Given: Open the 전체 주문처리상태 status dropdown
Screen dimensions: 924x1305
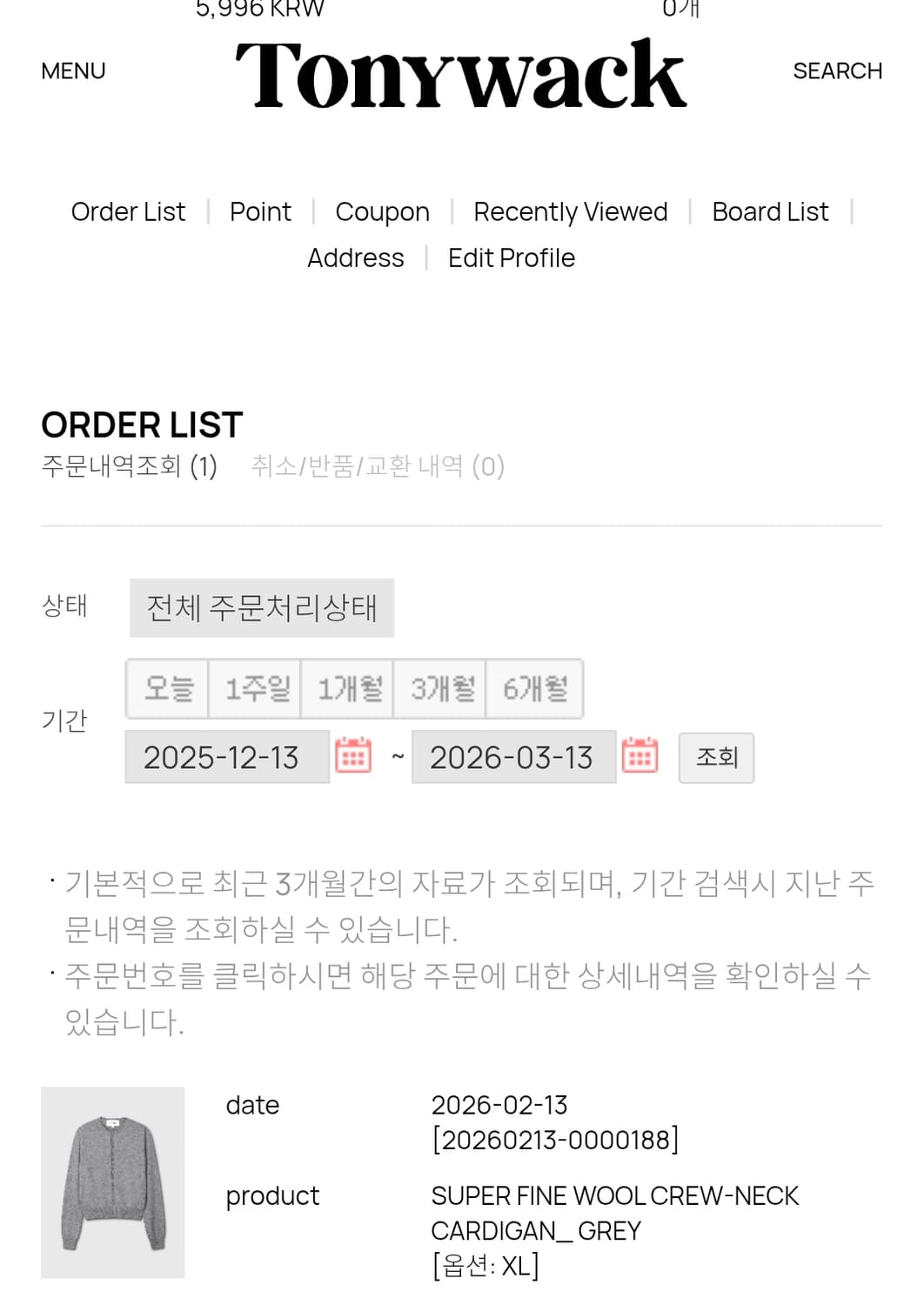Looking at the screenshot, I should [262, 607].
